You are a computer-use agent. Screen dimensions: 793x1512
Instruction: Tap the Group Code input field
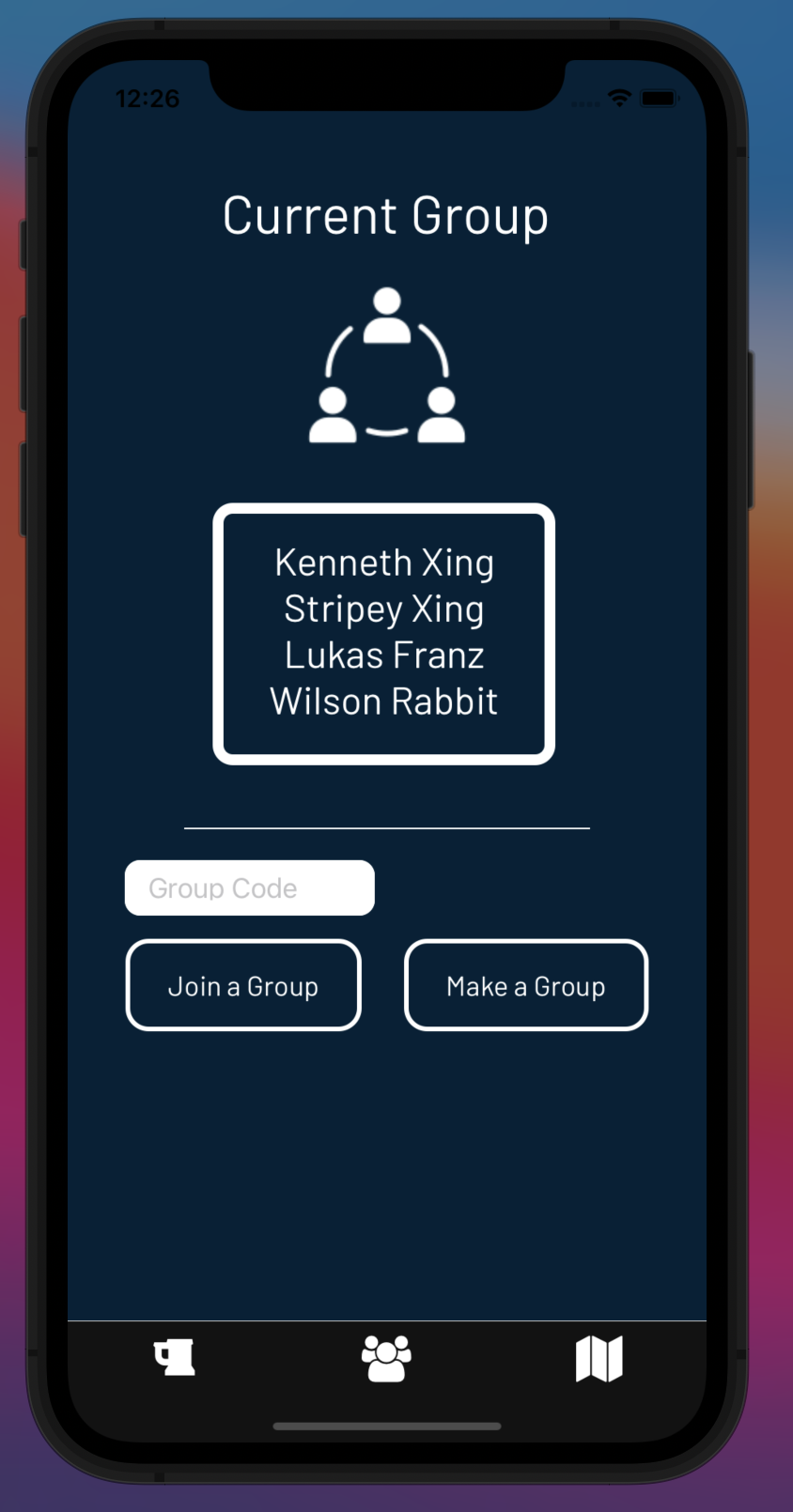250,887
